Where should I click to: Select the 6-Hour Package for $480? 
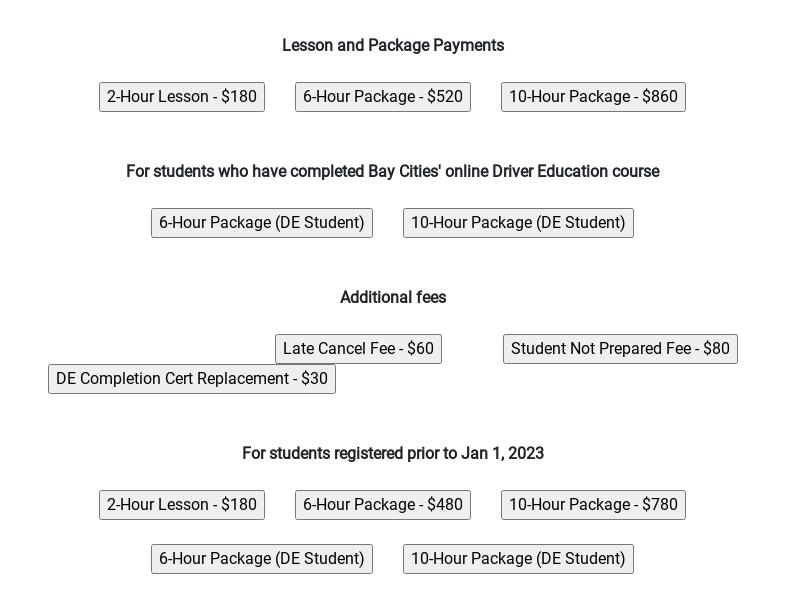pyautogui.click(x=382, y=504)
